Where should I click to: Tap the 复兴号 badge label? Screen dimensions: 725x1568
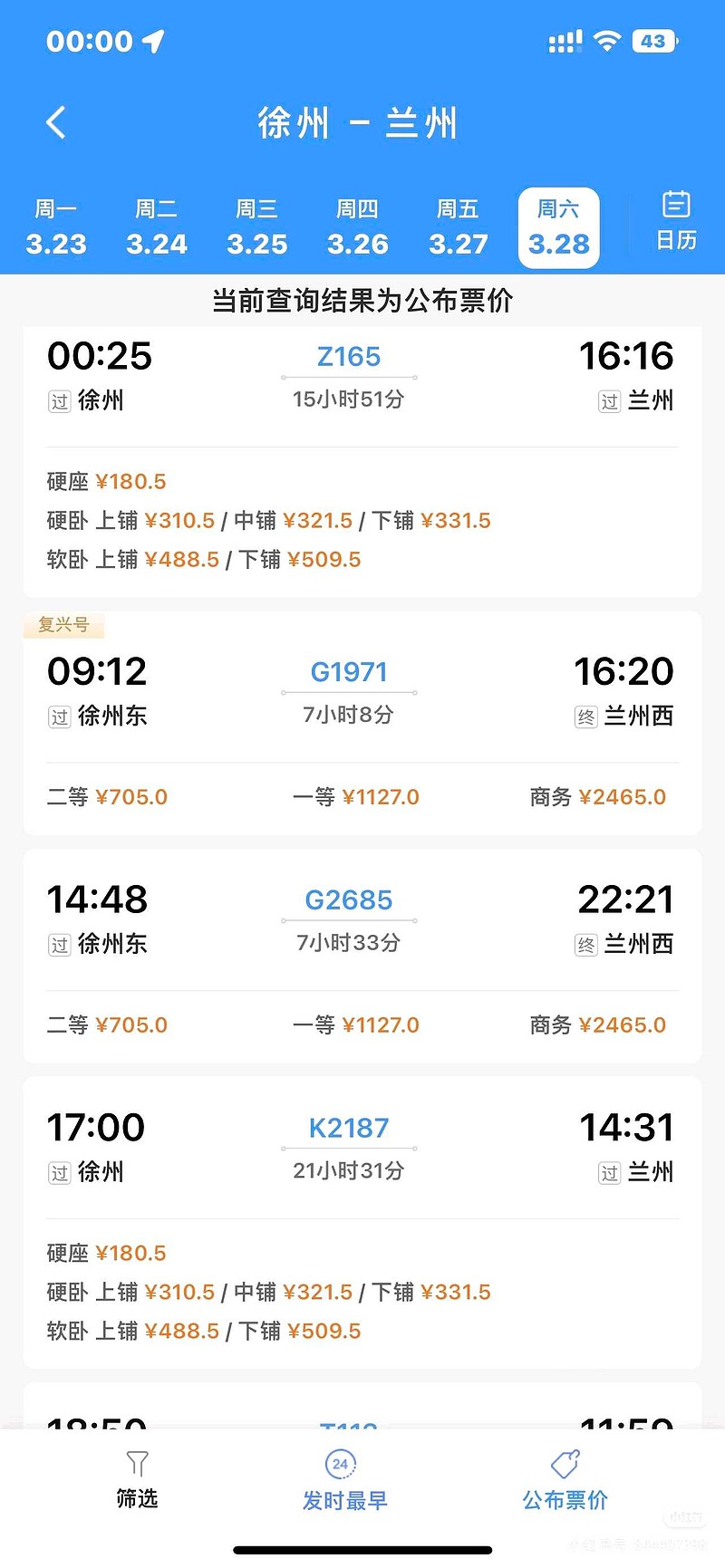click(x=64, y=625)
